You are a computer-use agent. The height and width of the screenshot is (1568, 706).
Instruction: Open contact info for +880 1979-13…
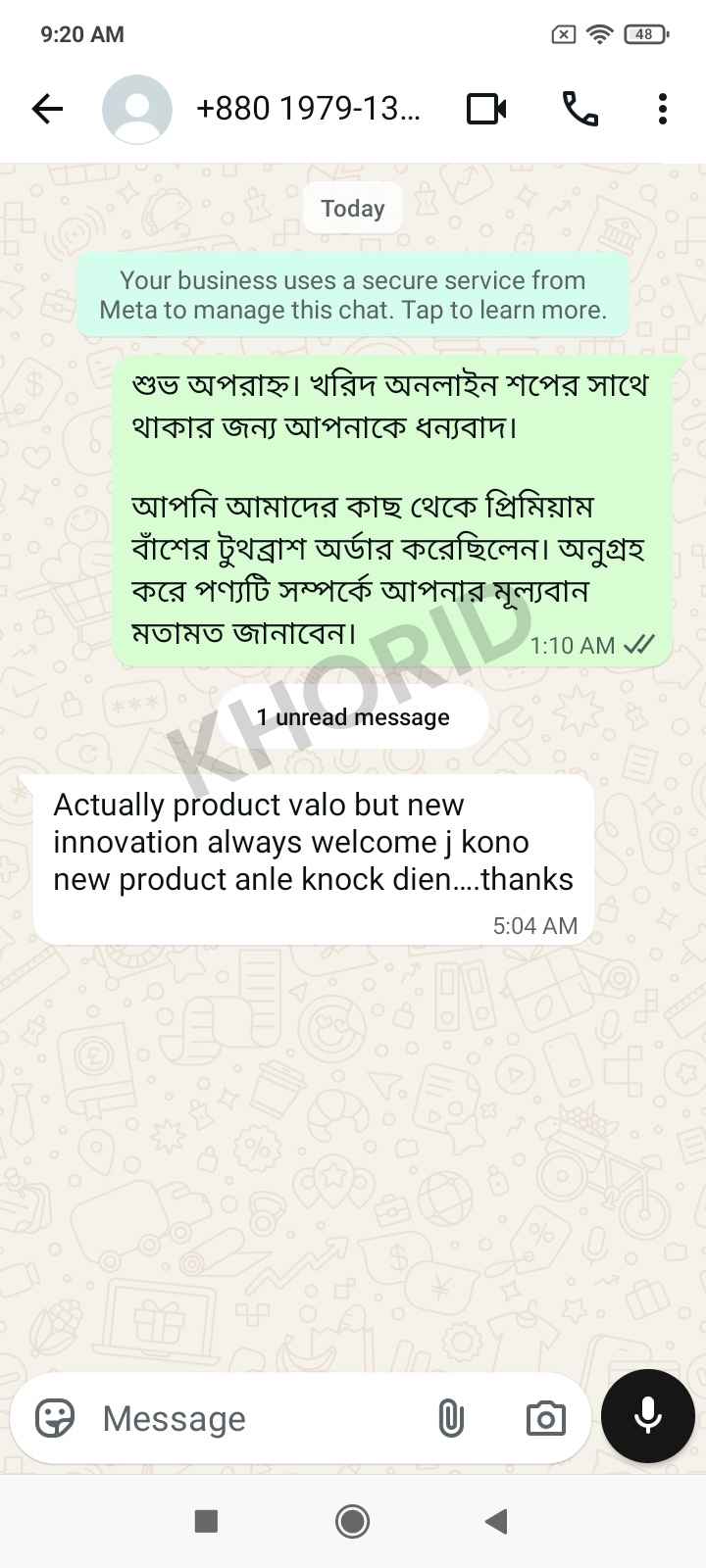[308, 109]
